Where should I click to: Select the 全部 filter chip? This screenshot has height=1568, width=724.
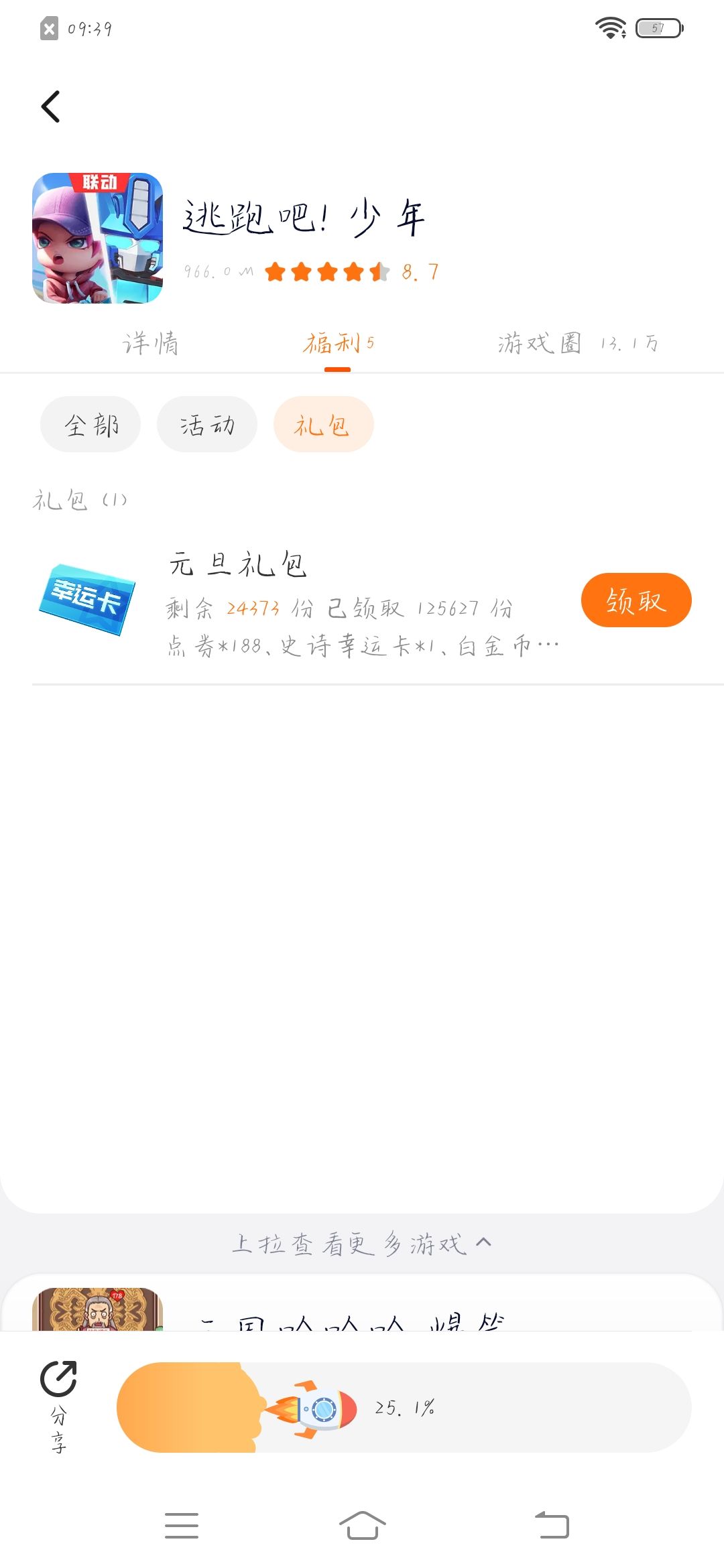point(90,425)
